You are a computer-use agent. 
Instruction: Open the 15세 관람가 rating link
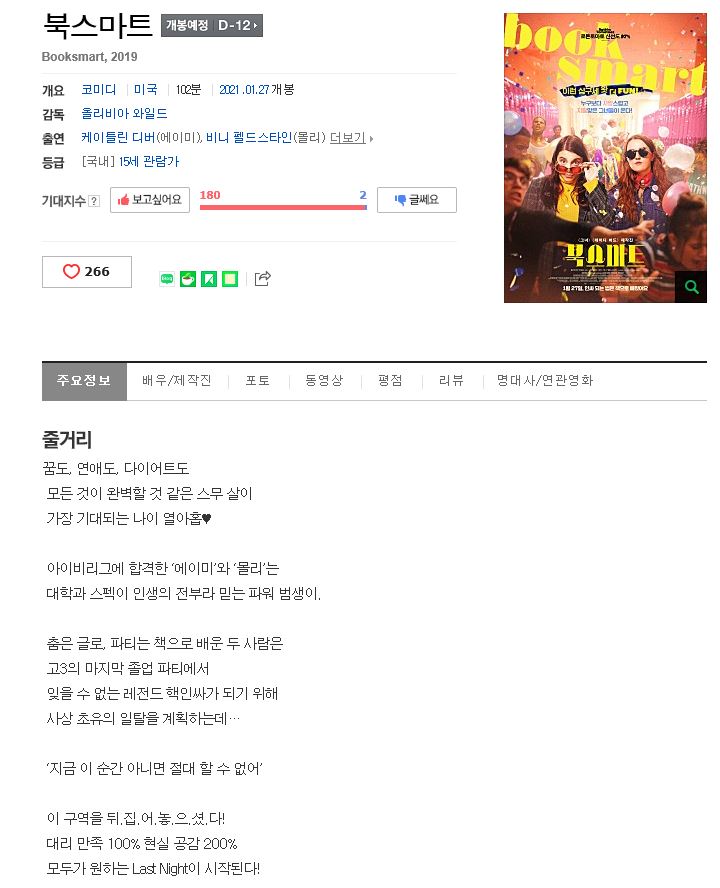coord(149,162)
